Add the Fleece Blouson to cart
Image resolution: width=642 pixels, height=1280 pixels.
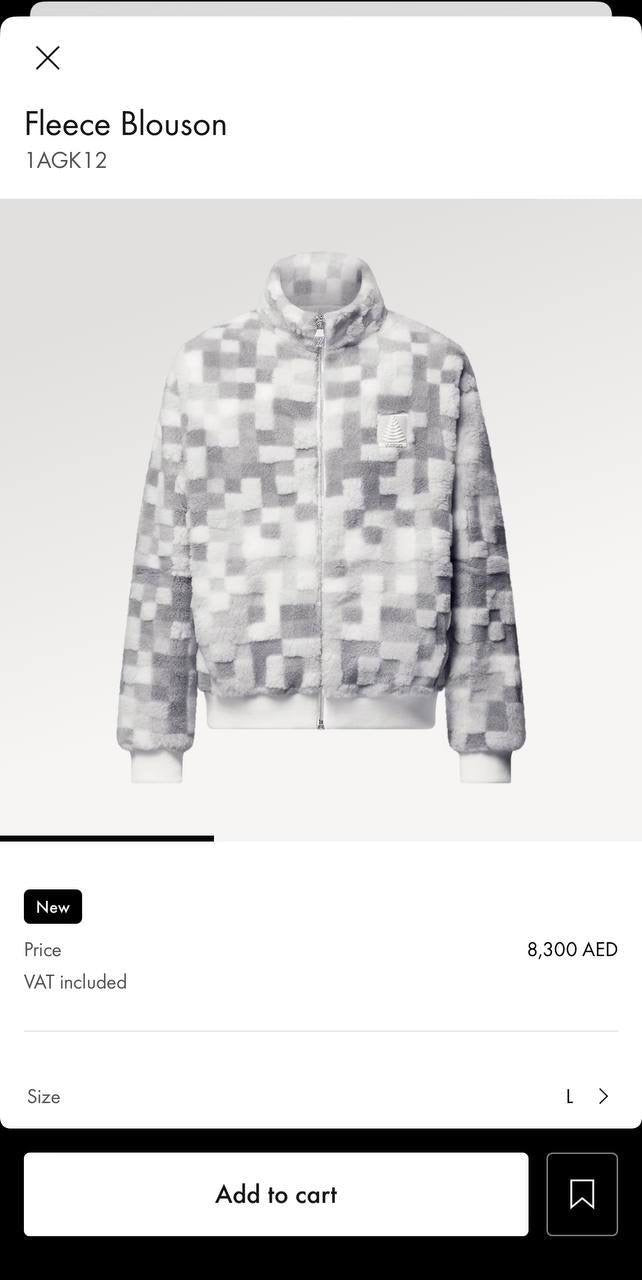[276, 1194]
